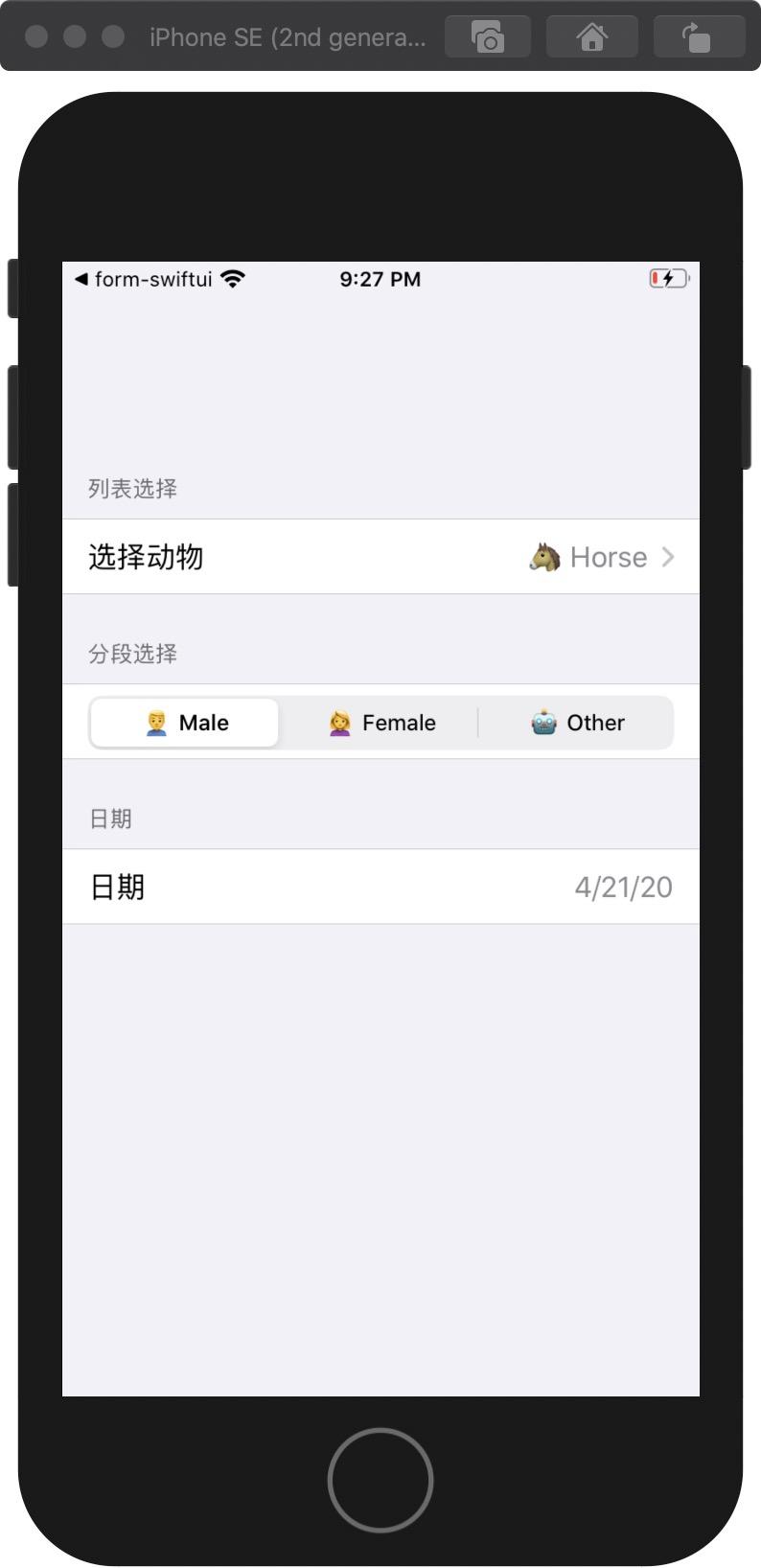The height and width of the screenshot is (1568, 761).
Task: Open the 选择动物 picker row
Action: pos(380,557)
